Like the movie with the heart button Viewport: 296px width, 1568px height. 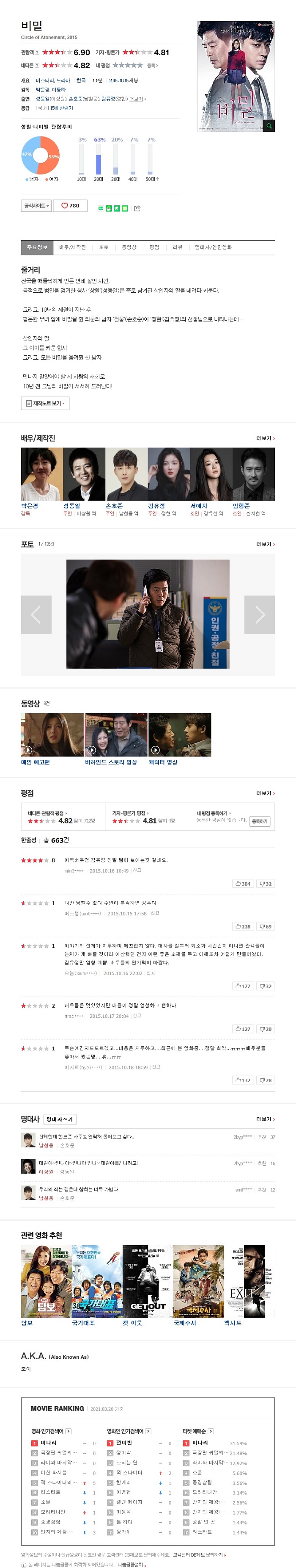pos(70,206)
